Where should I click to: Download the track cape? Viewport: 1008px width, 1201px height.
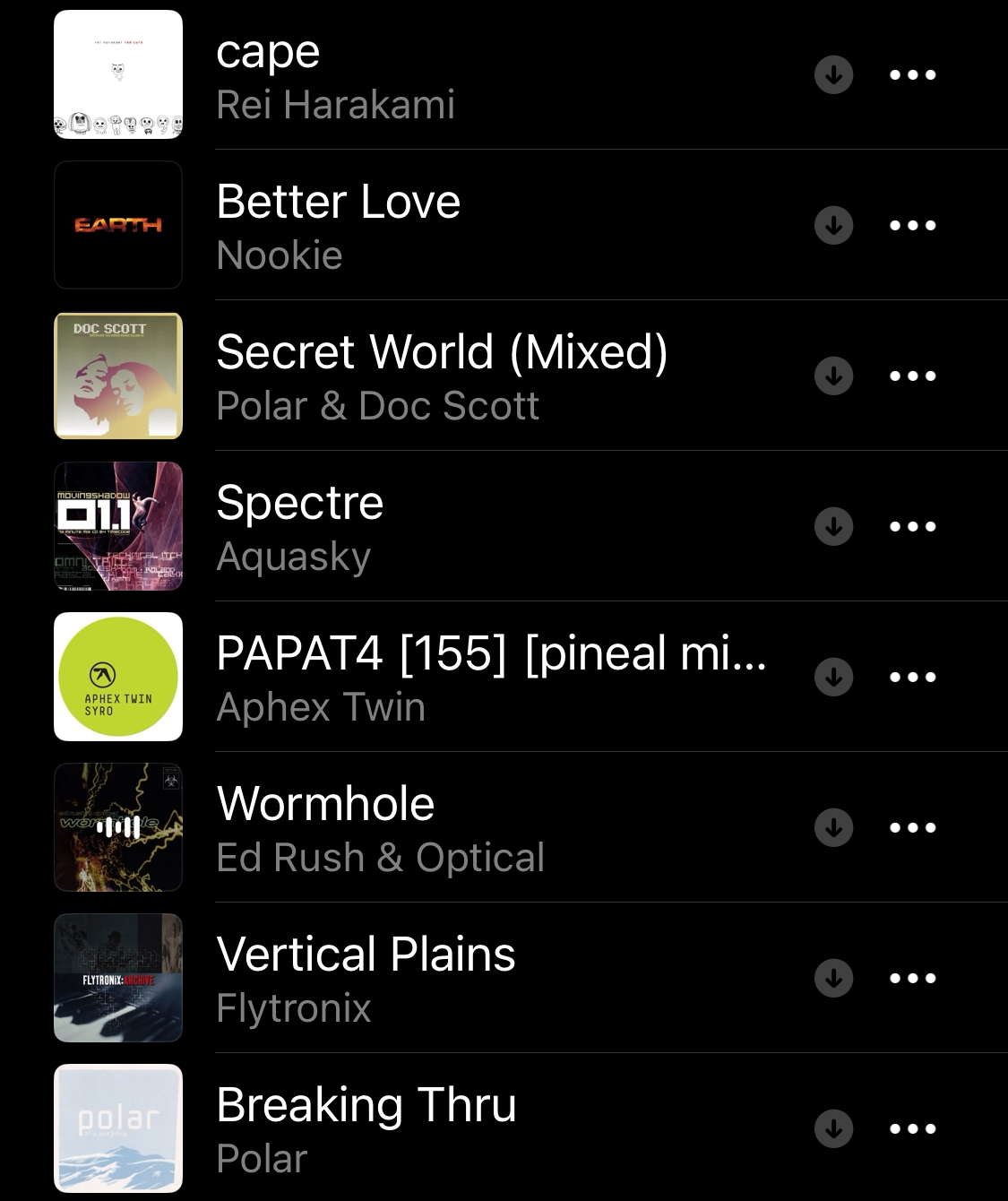(833, 74)
